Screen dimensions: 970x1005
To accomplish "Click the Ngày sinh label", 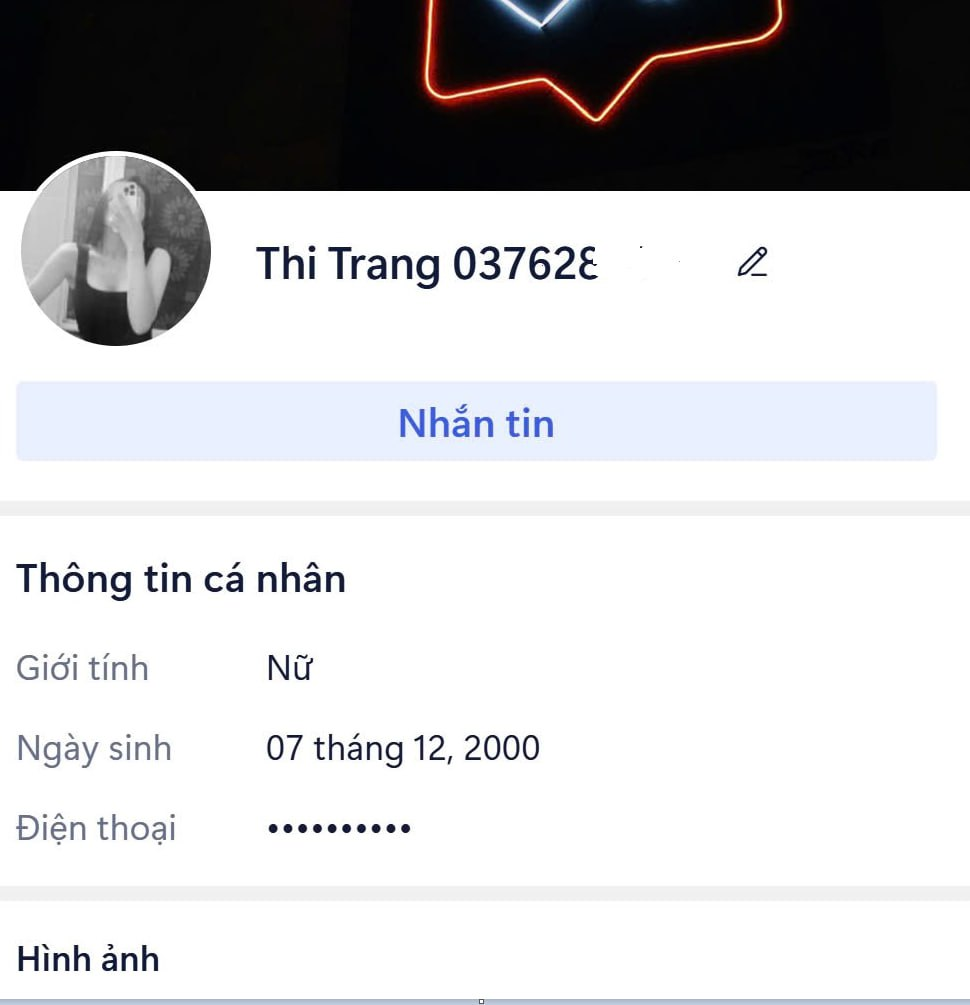I will [x=93, y=747].
